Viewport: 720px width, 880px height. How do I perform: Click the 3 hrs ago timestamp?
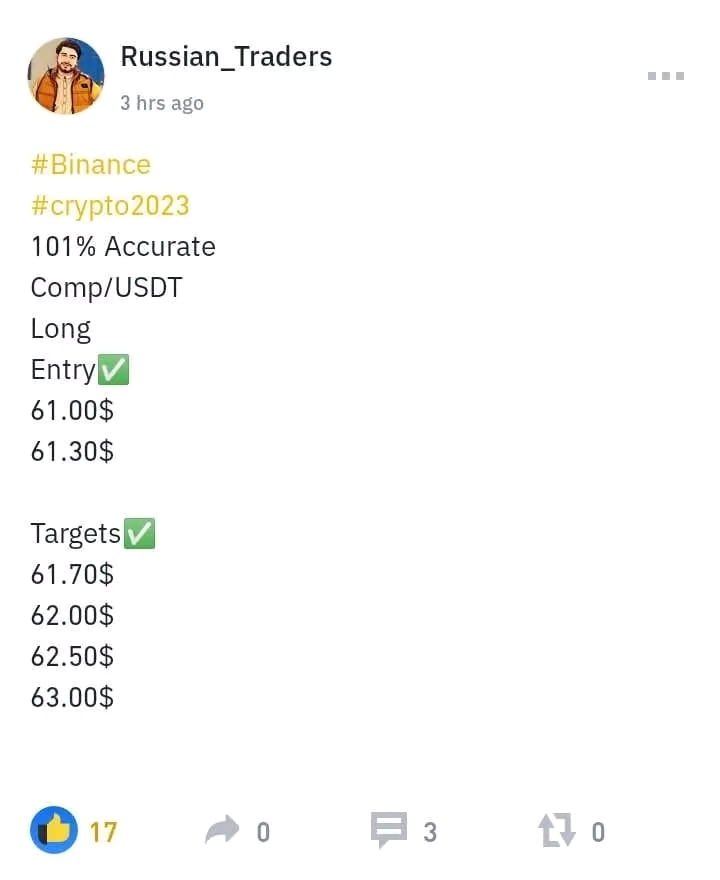point(161,102)
